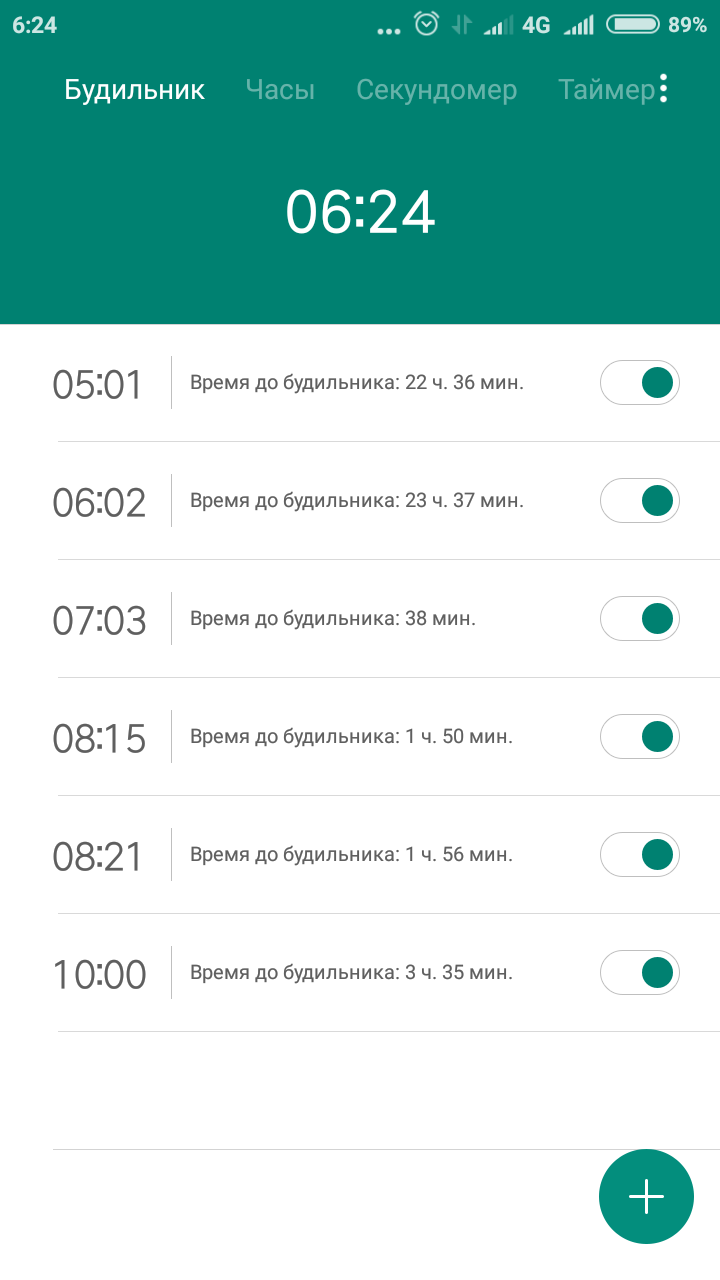Switch off the 08:15 alarm
Screen dimensions: 720x1280
click(640, 737)
